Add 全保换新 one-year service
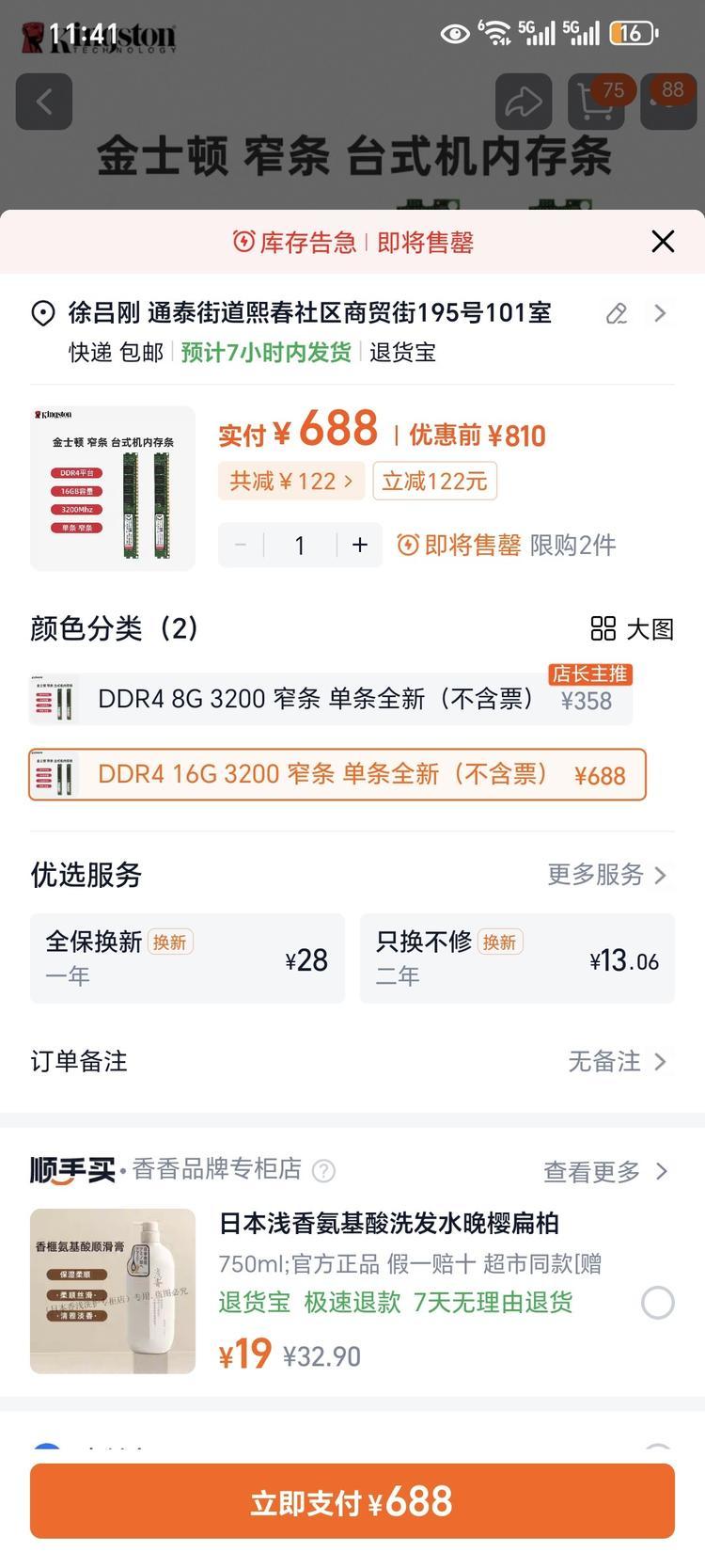Viewport: 705px width, 1568px height. click(187, 958)
